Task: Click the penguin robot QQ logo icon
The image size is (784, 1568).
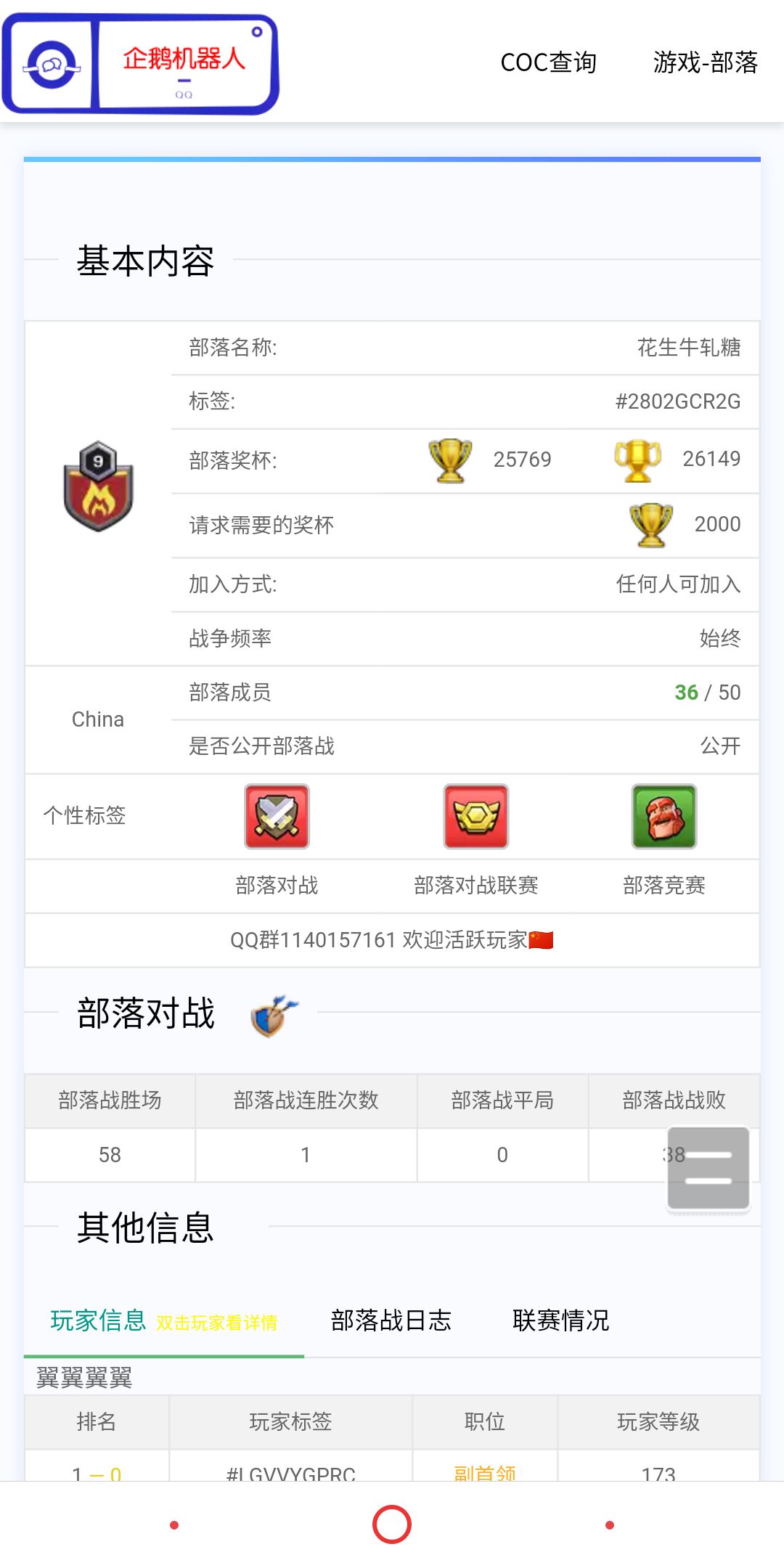Action: 51,65
